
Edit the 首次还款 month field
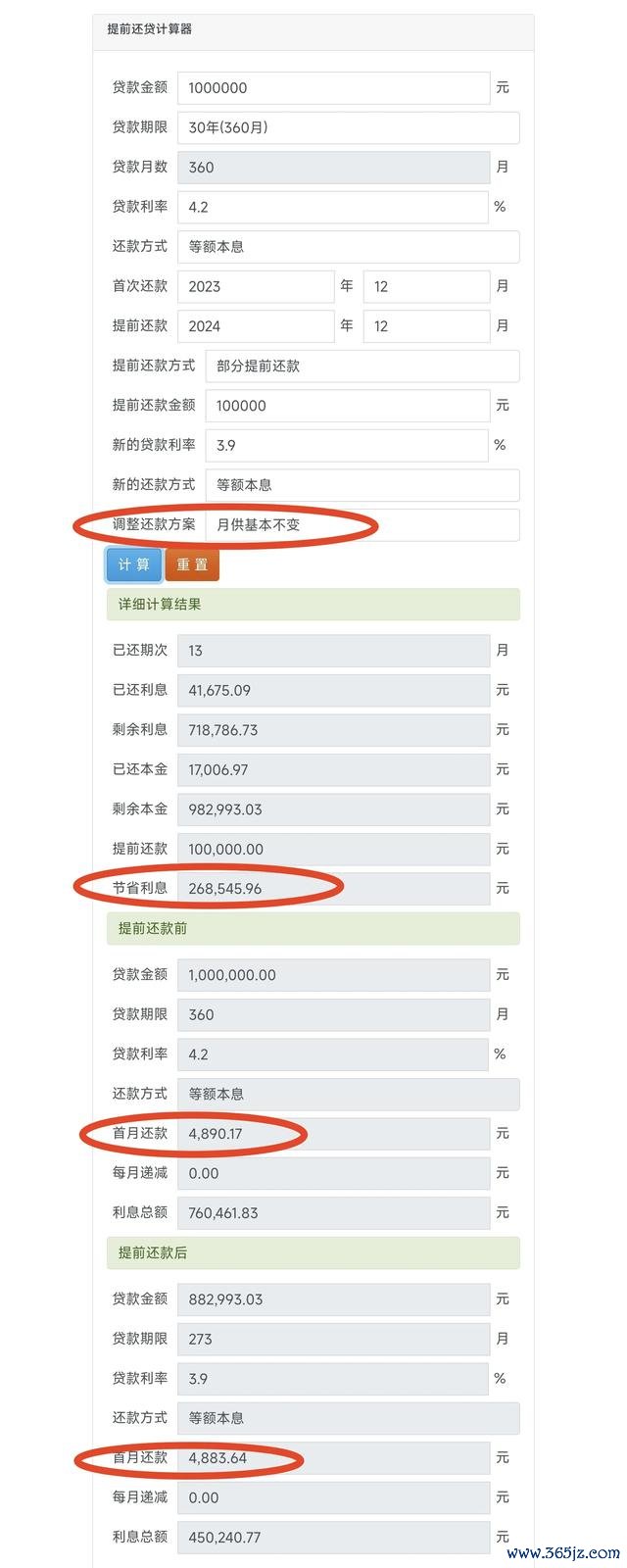pyautogui.click(x=426, y=286)
